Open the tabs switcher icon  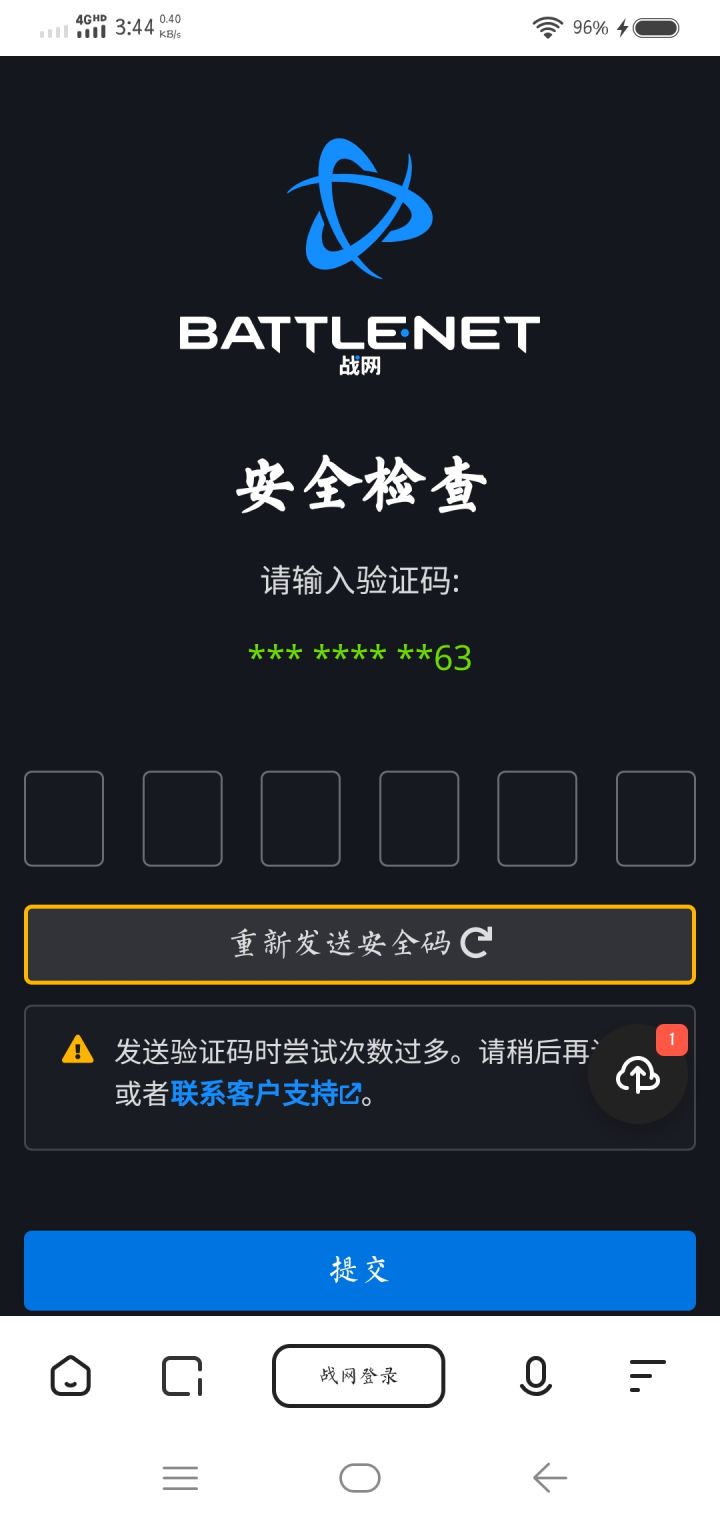click(182, 1375)
